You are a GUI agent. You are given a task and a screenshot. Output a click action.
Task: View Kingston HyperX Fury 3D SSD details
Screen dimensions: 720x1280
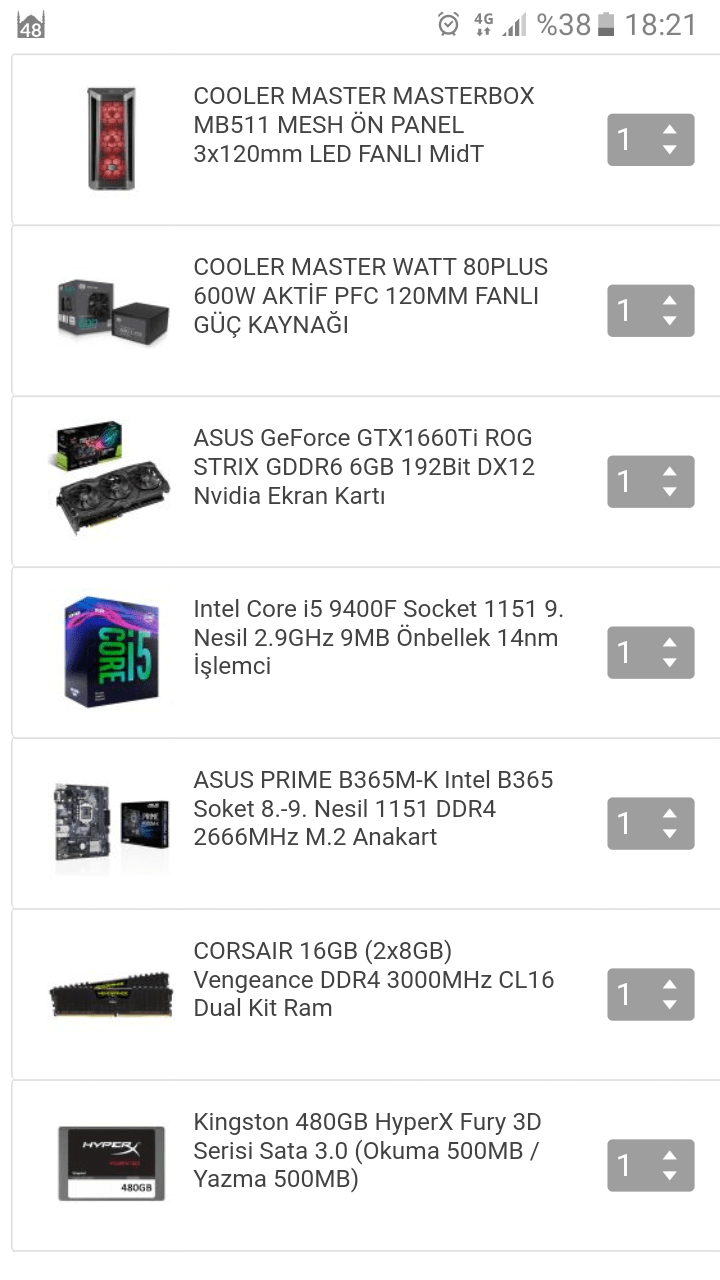pyautogui.click(x=366, y=1151)
